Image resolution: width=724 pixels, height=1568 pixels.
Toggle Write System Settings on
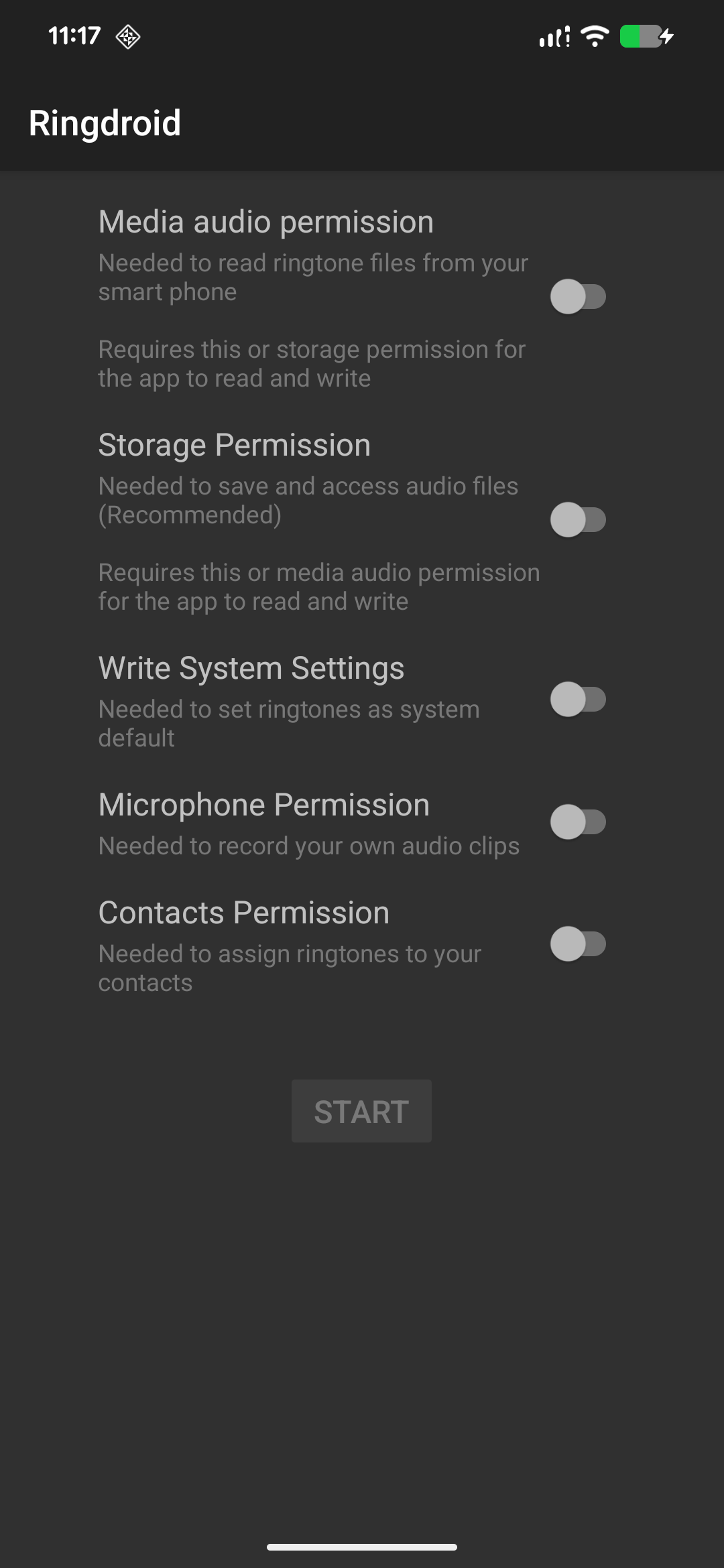[578, 700]
